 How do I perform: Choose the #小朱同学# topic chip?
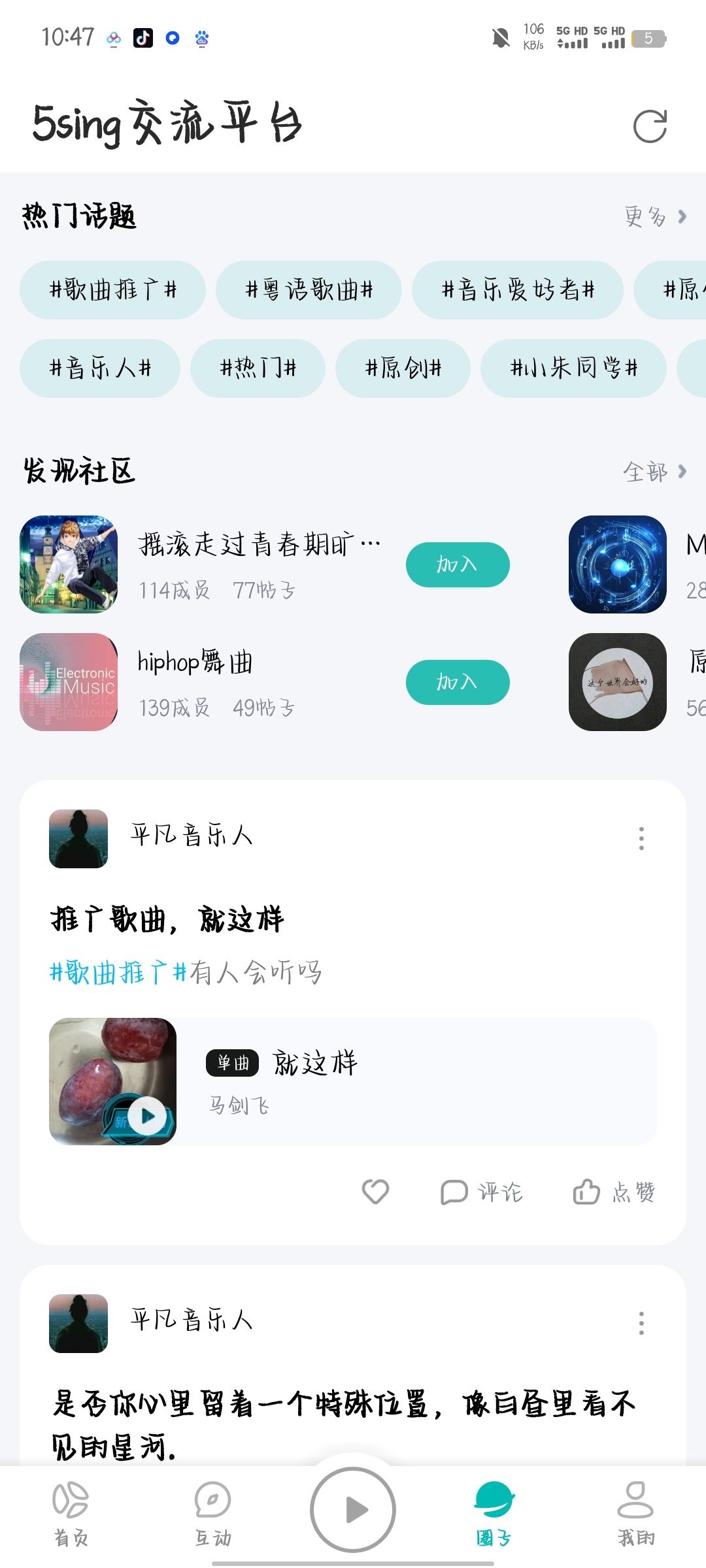point(573,368)
